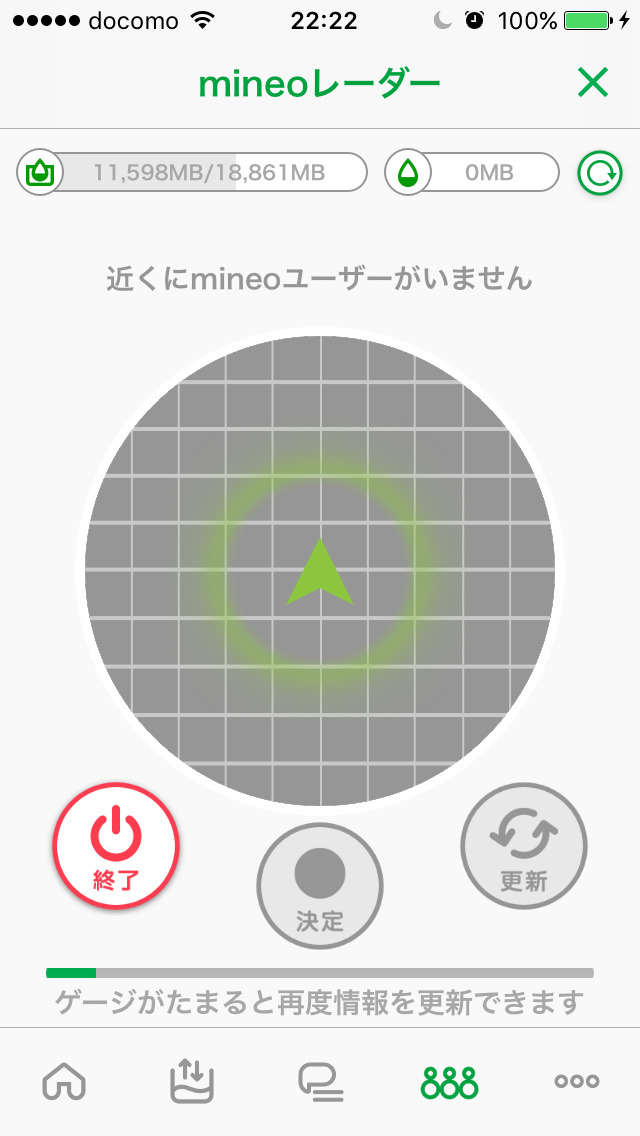Tap the 更新 refresh button
The height and width of the screenshot is (1136, 640).
pos(523,846)
